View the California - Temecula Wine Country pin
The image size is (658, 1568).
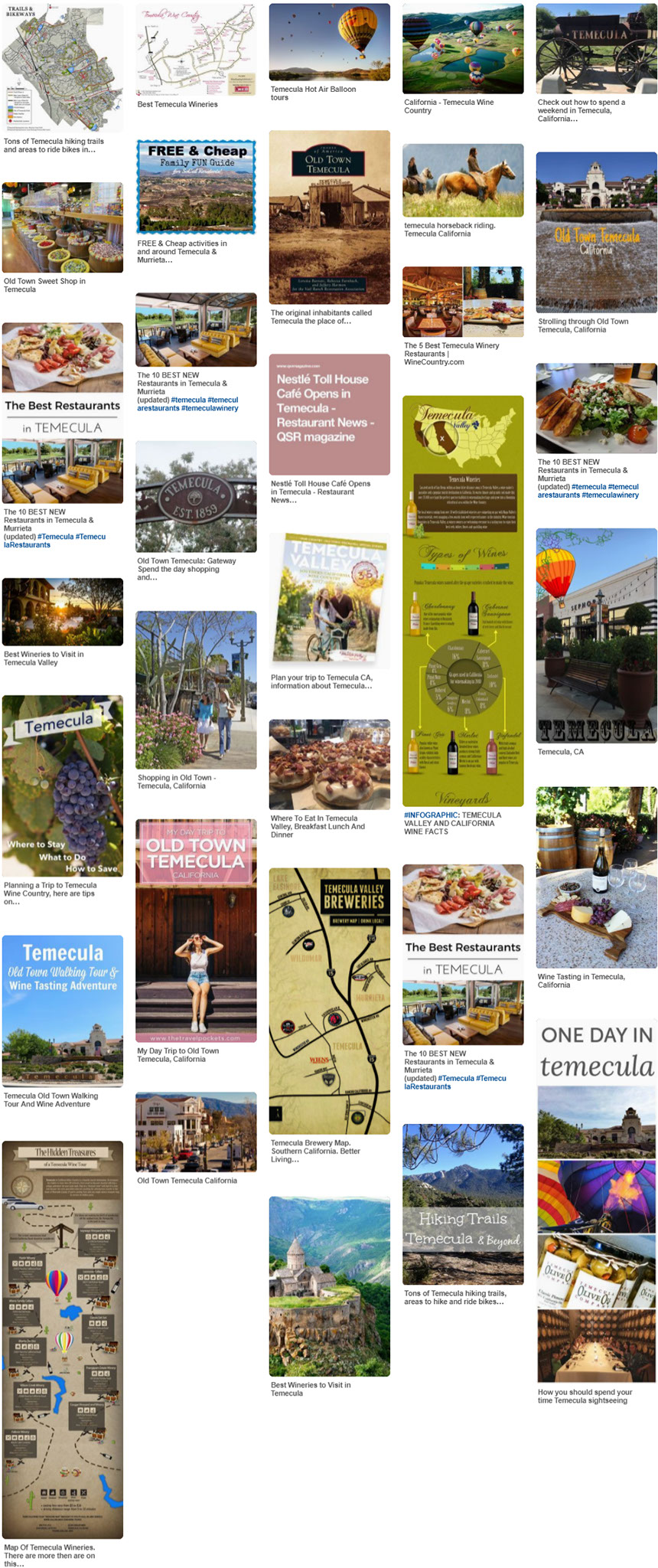[463, 48]
